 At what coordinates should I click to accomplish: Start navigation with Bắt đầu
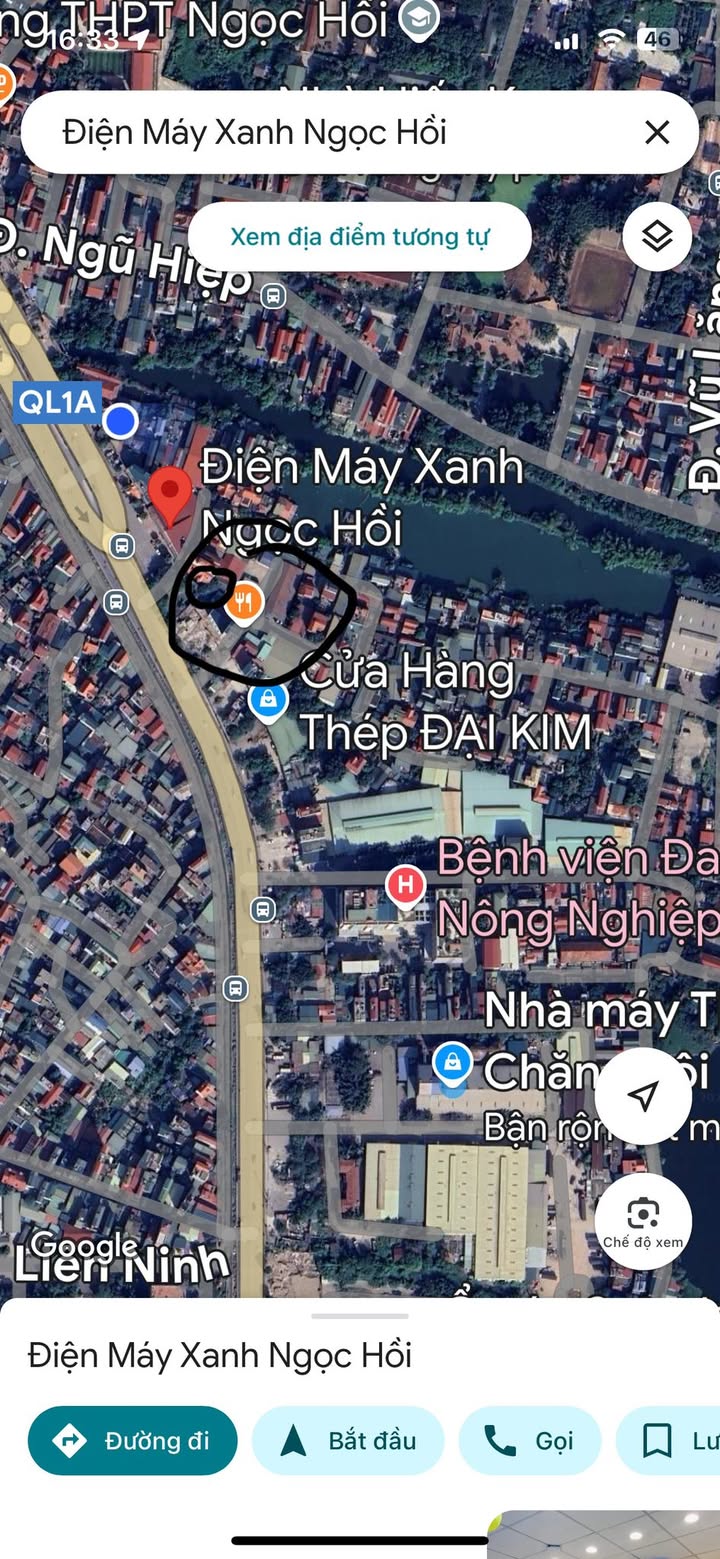coord(348,1441)
